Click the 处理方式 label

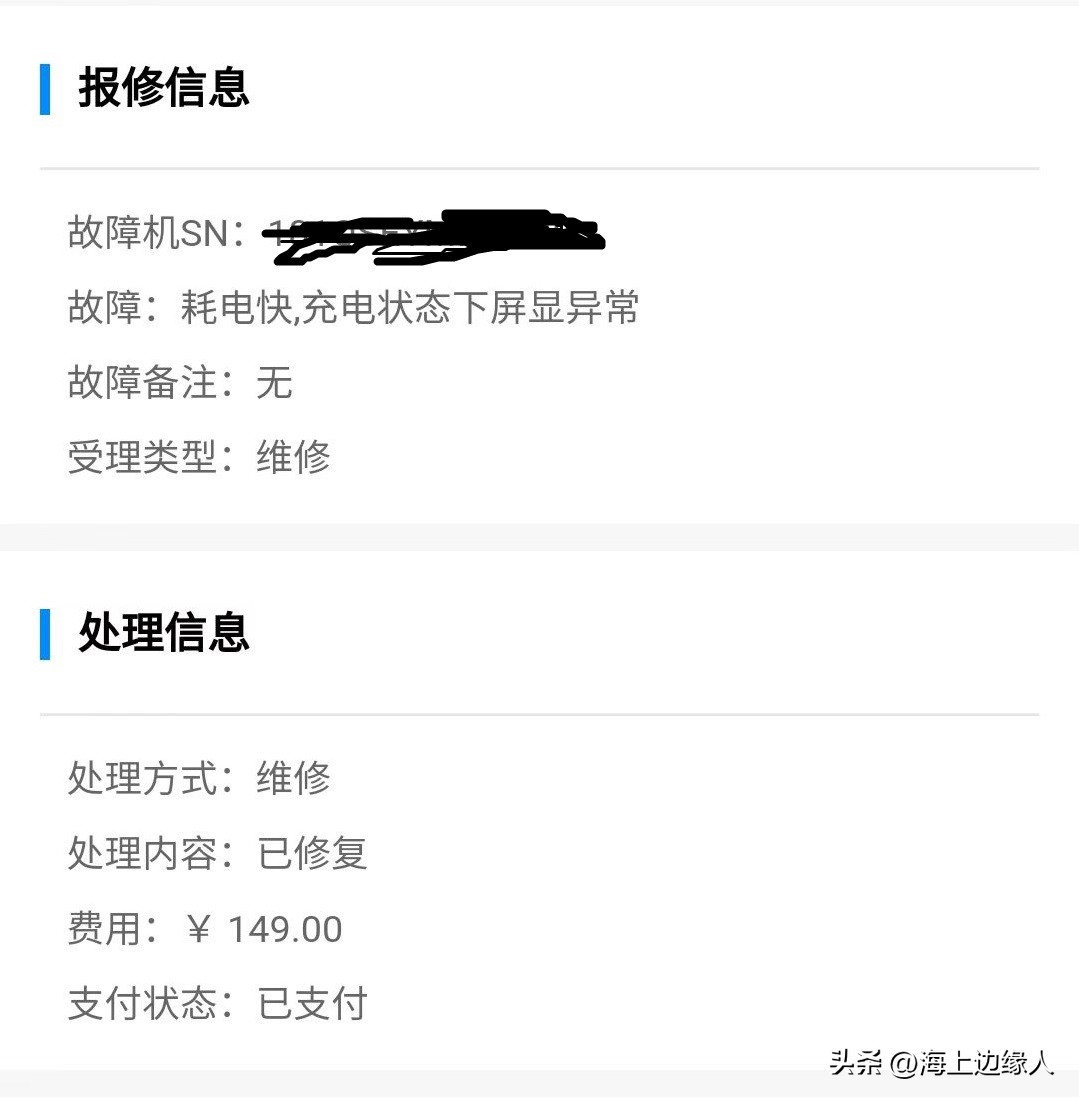[x=140, y=778]
